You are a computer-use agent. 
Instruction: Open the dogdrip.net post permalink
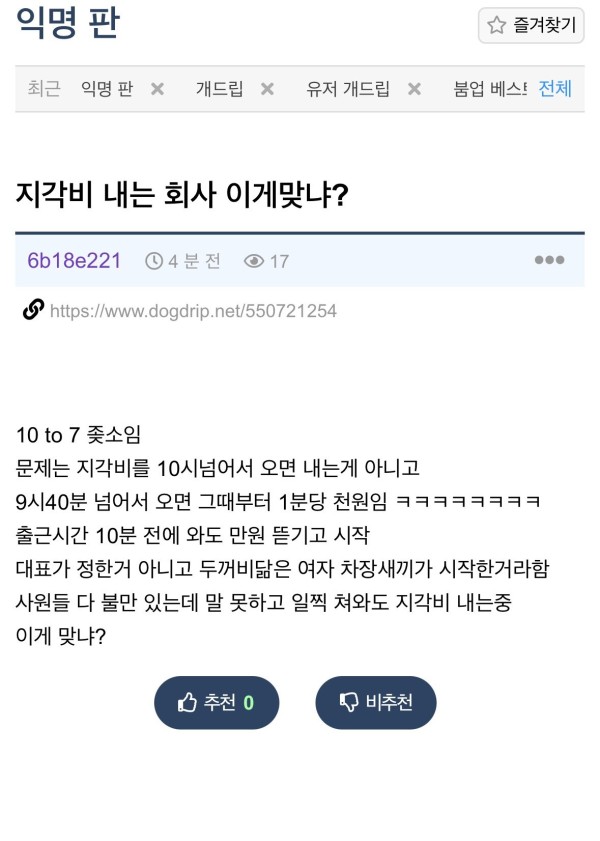[192, 311]
